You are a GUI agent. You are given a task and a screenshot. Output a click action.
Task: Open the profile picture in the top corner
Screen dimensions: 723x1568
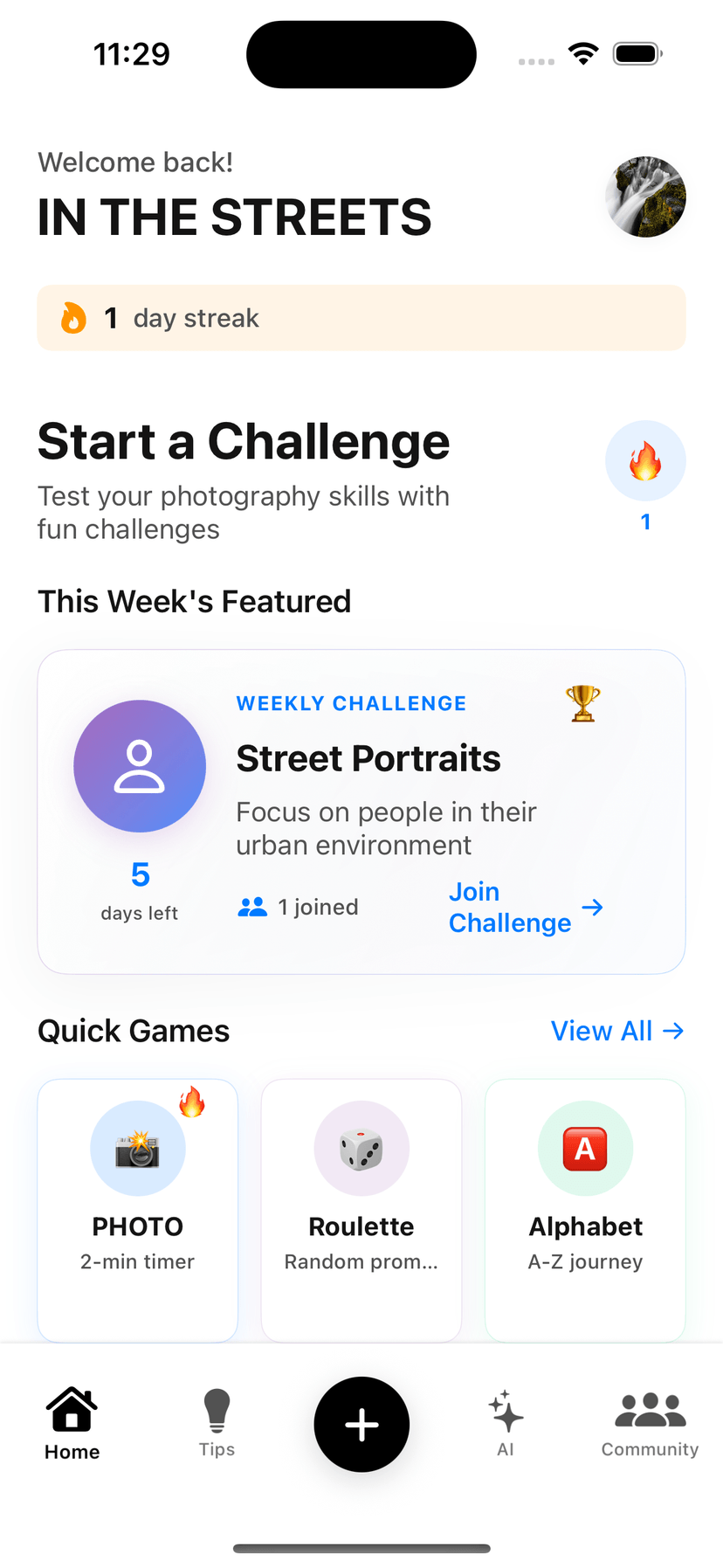(645, 197)
